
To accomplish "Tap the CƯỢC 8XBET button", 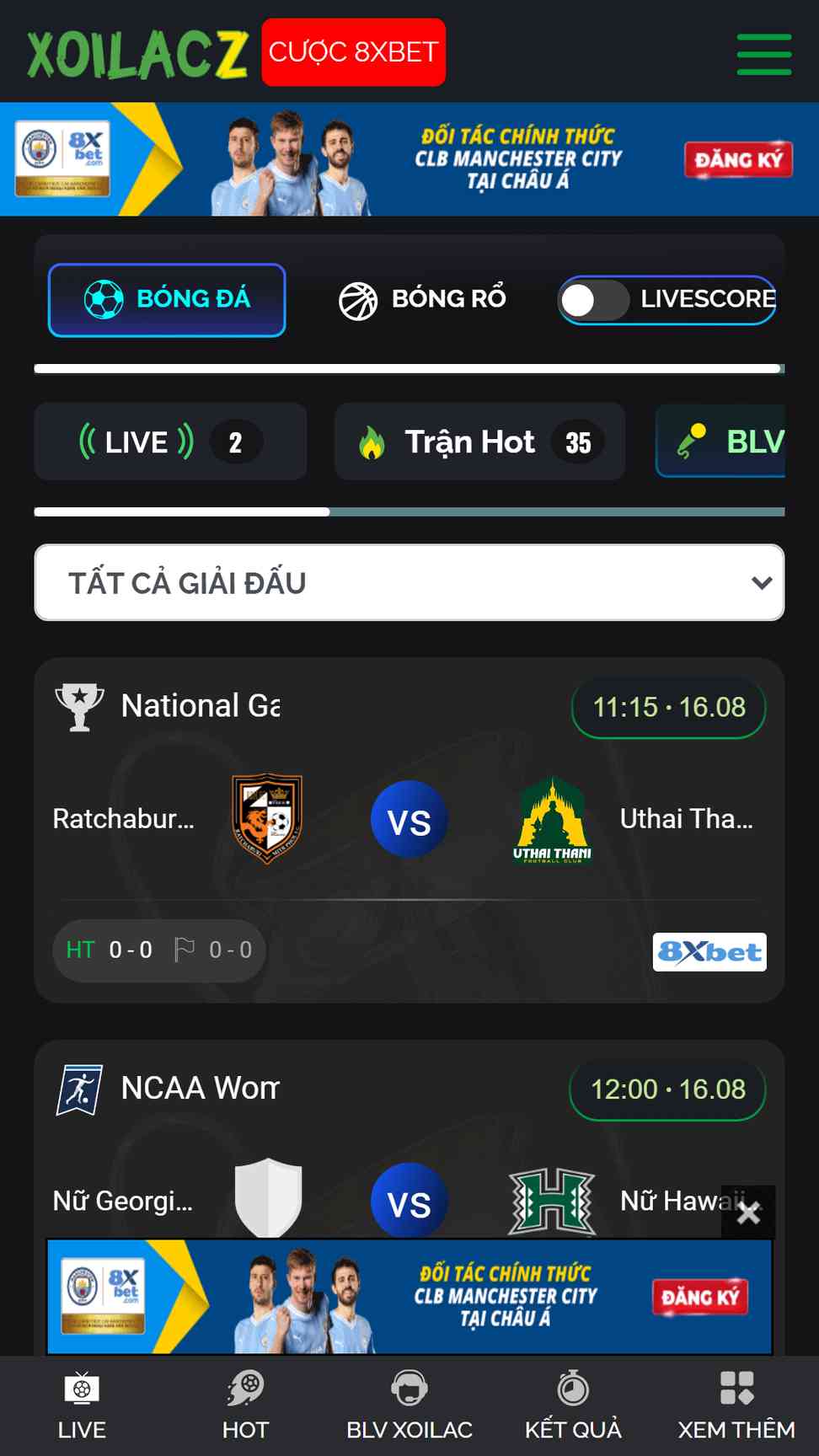I will [x=353, y=52].
